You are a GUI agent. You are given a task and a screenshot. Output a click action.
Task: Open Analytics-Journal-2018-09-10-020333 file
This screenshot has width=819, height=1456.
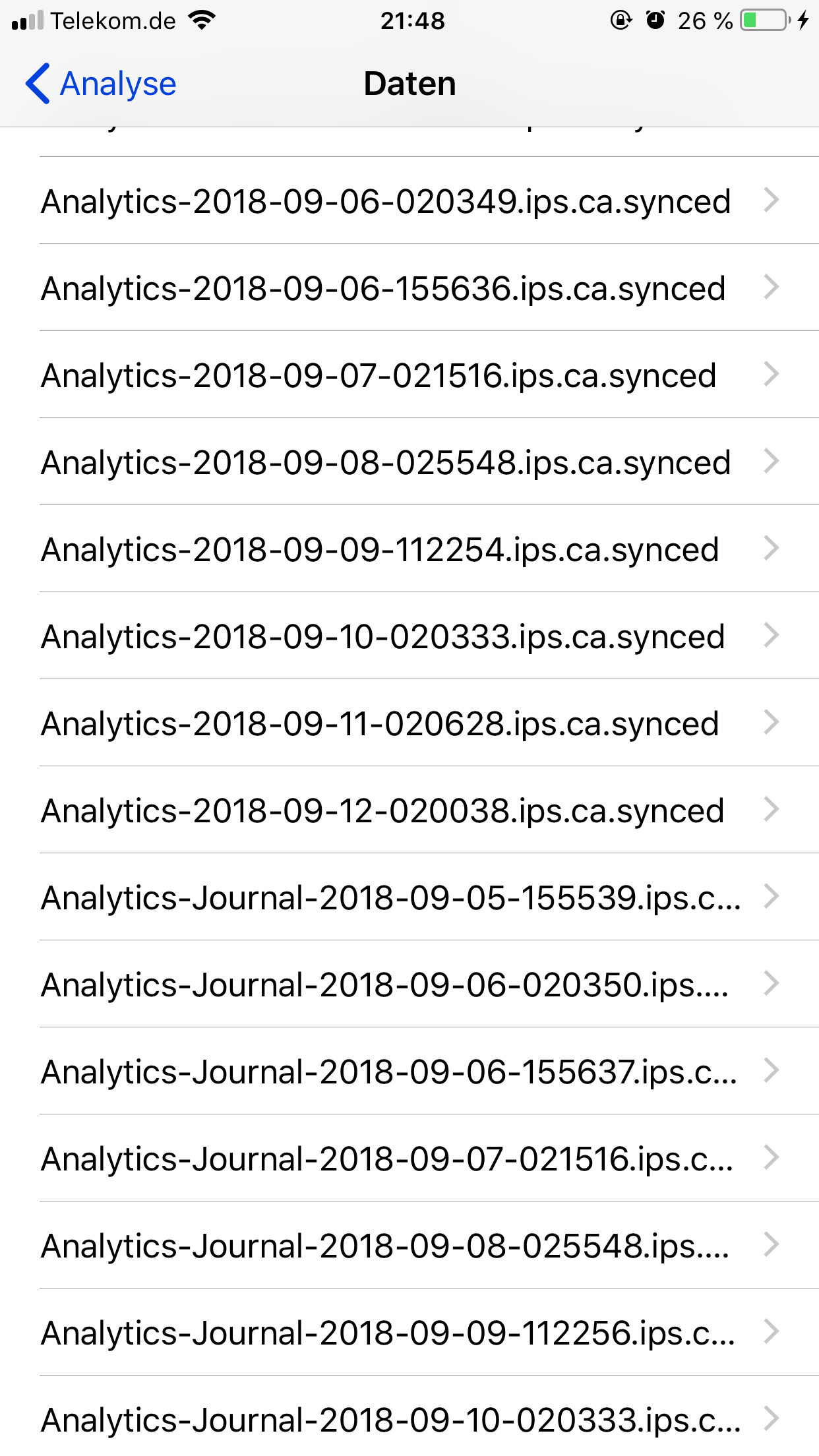tap(409, 1416)
